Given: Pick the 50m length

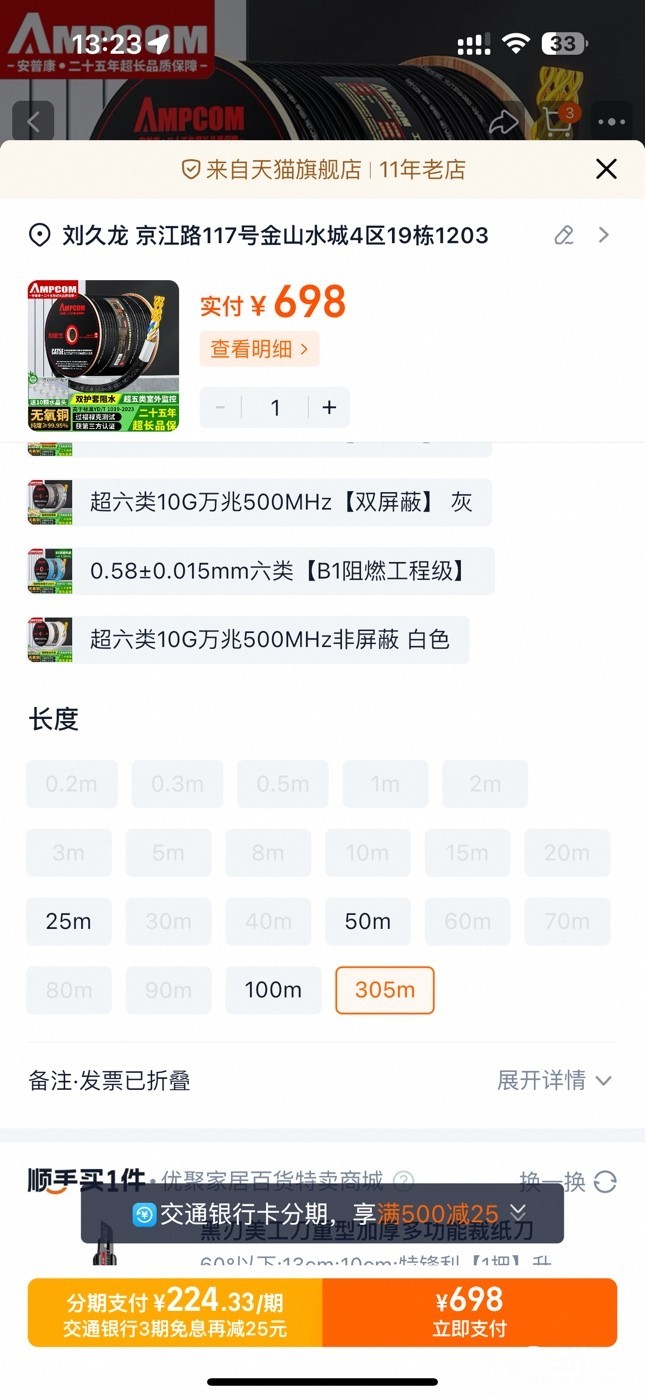Looking at the screenshot, I should point(367,921).
